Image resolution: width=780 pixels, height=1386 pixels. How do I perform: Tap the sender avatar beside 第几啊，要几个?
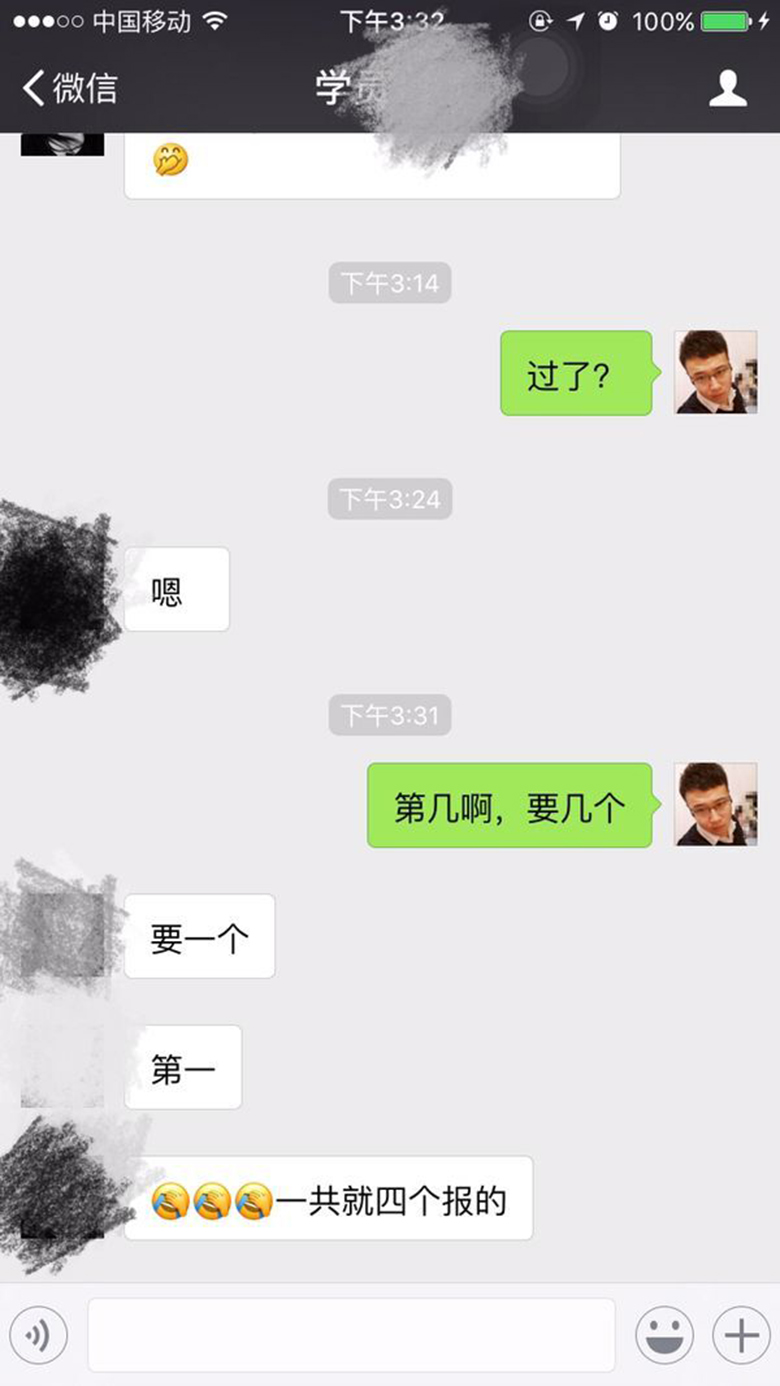pyautogui.click(x=715, y=804)
